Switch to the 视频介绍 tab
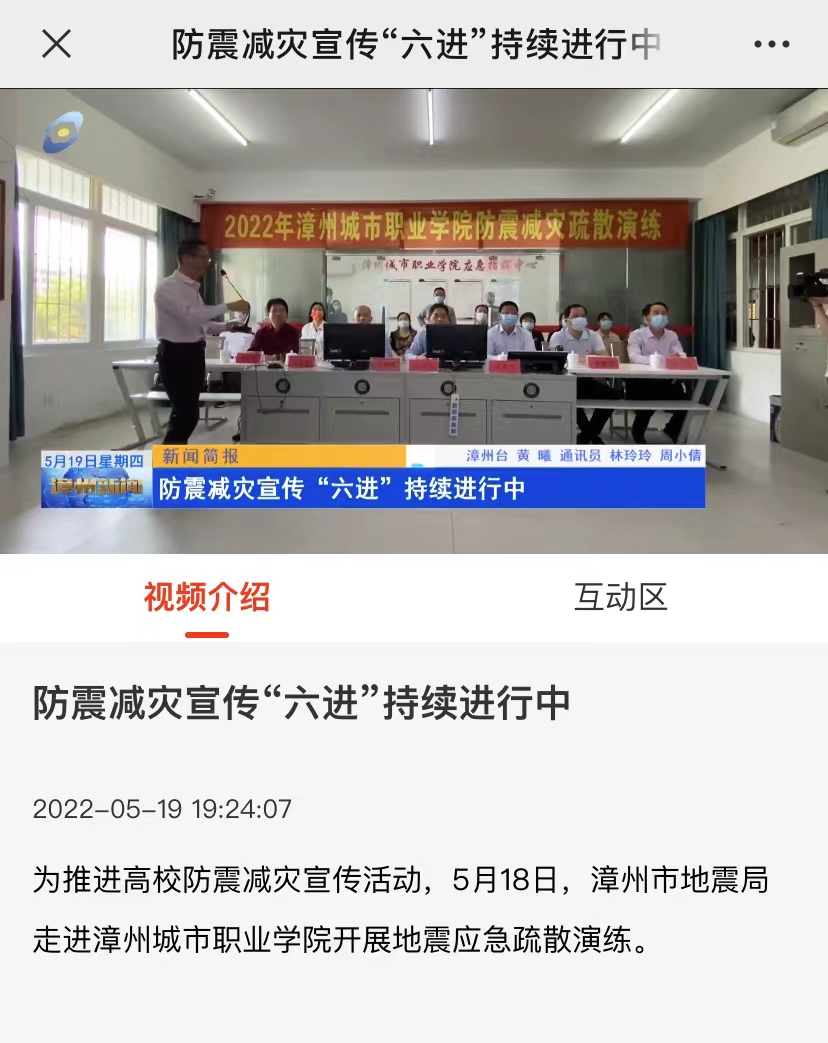Image resolution: width=828 pixels, height=1043 pixels. 207,598
